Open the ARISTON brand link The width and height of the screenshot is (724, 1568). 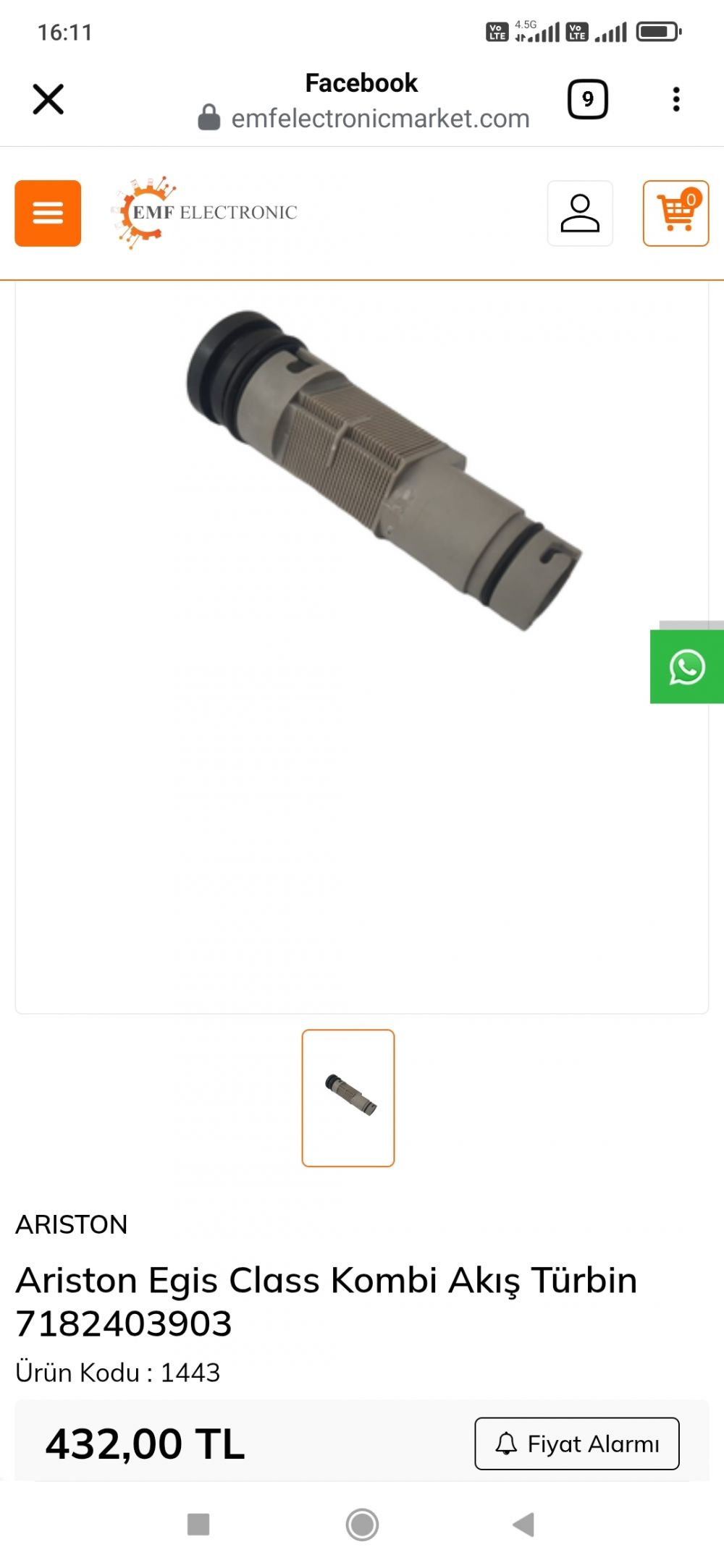(72, 1225)
